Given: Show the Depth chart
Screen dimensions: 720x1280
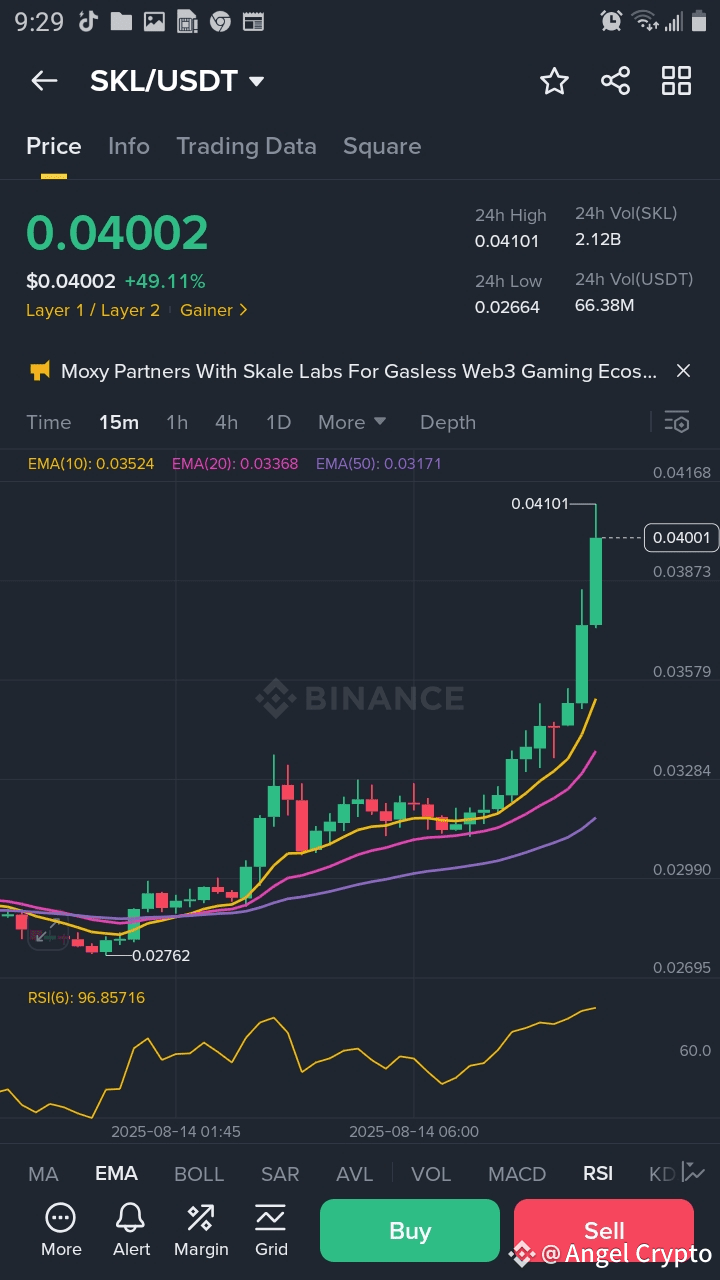Looking at the screenshot, I should 448,422.
